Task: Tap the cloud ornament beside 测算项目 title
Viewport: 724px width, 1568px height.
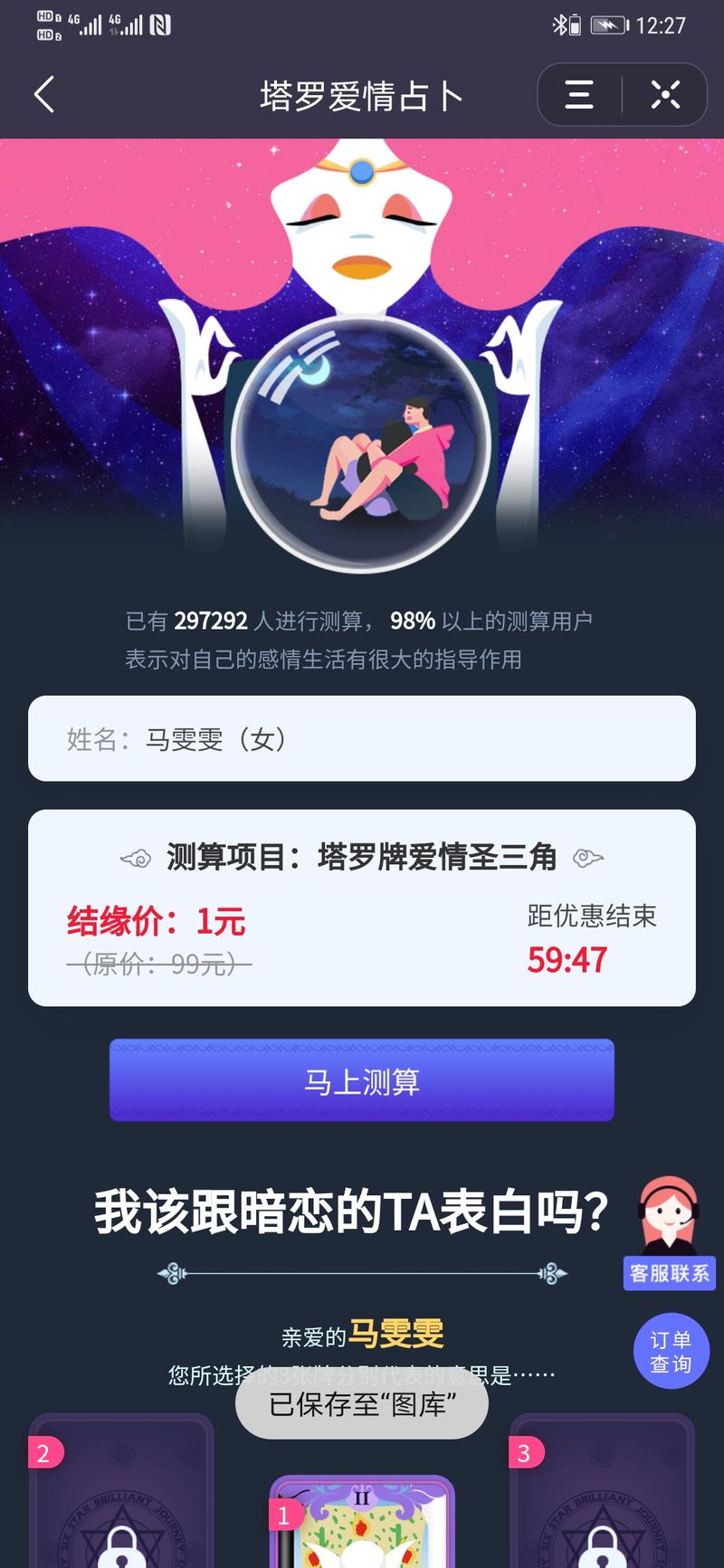Action: (133, 854)
